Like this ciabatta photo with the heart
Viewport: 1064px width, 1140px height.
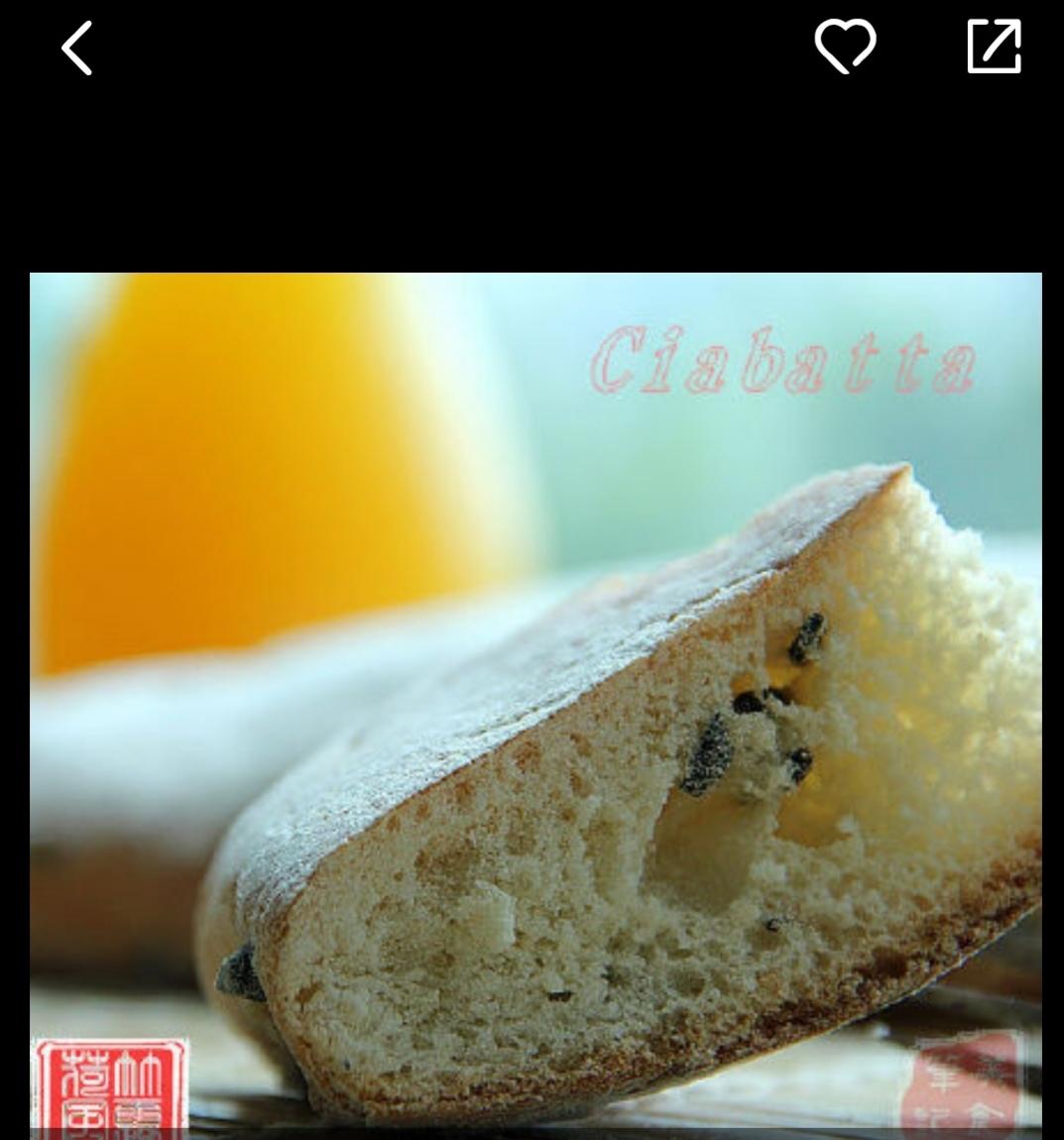point(845,47)
